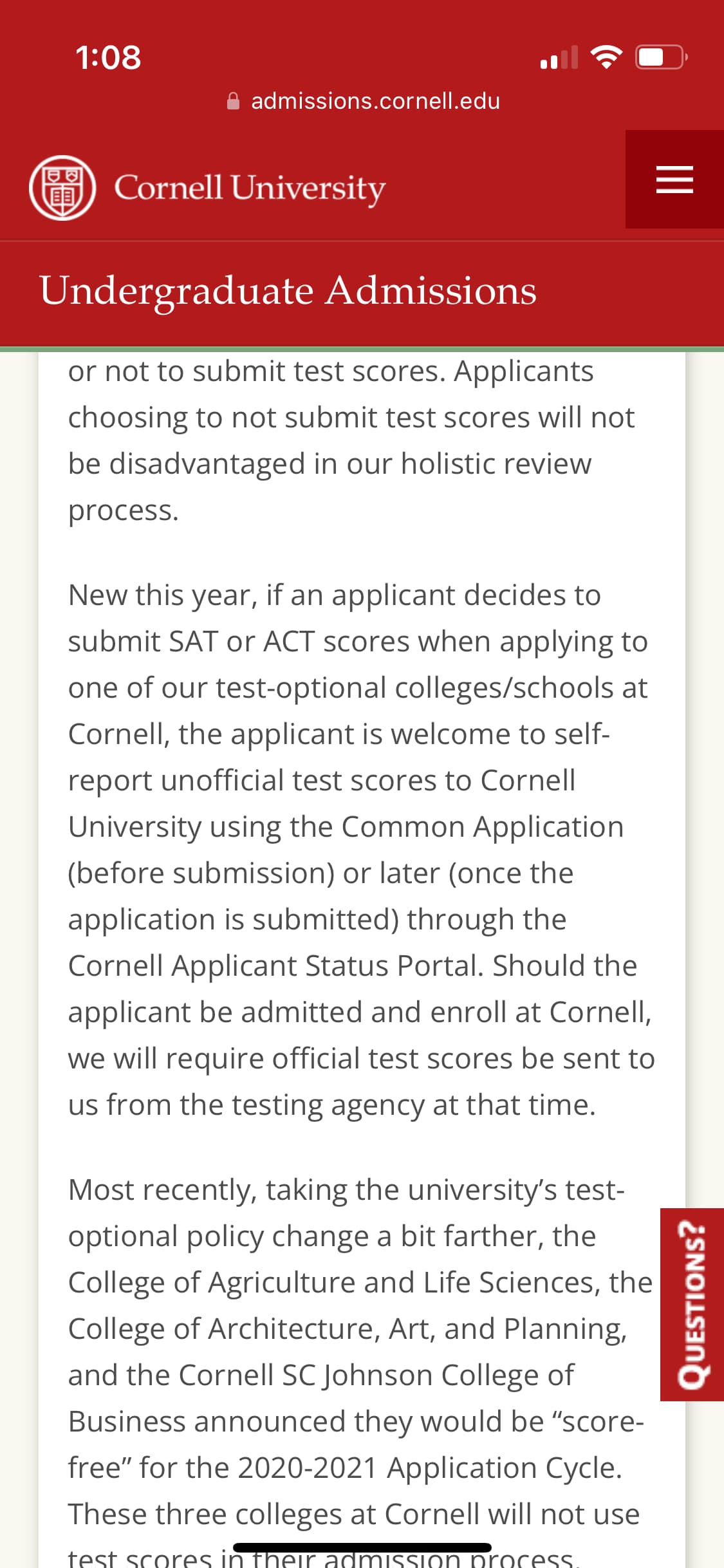Open the Questions? side tab
This screenshot has width=724, height=1568.
tap(692, 1304)
